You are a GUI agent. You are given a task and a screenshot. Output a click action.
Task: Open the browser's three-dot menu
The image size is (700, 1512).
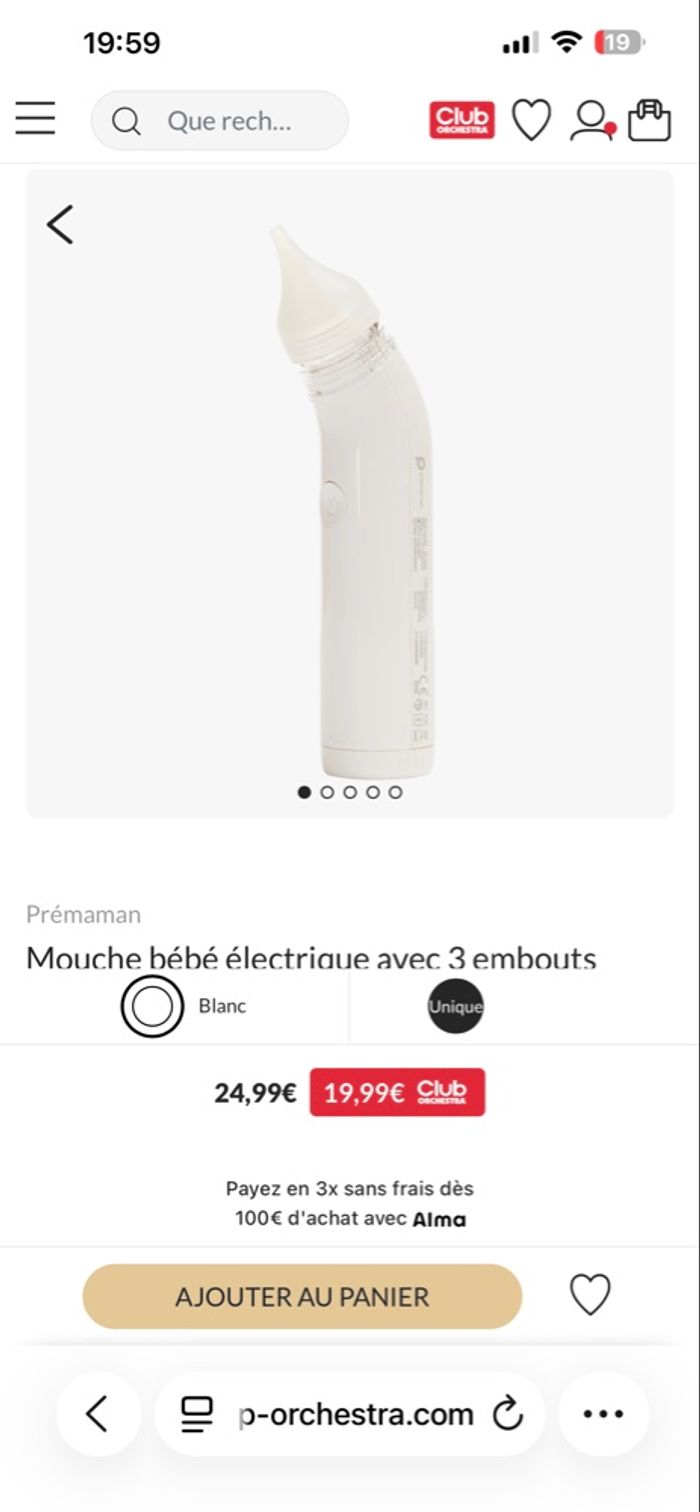[x=603, y=1414]
